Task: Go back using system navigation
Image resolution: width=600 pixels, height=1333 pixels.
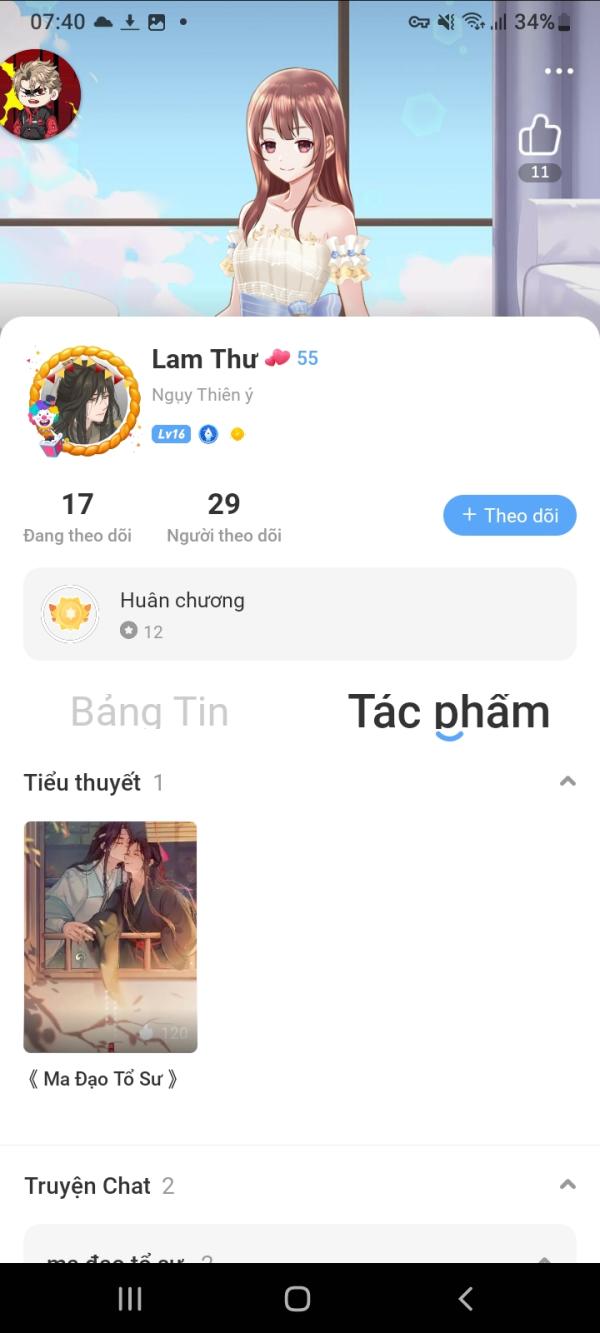Action: 465,1298
